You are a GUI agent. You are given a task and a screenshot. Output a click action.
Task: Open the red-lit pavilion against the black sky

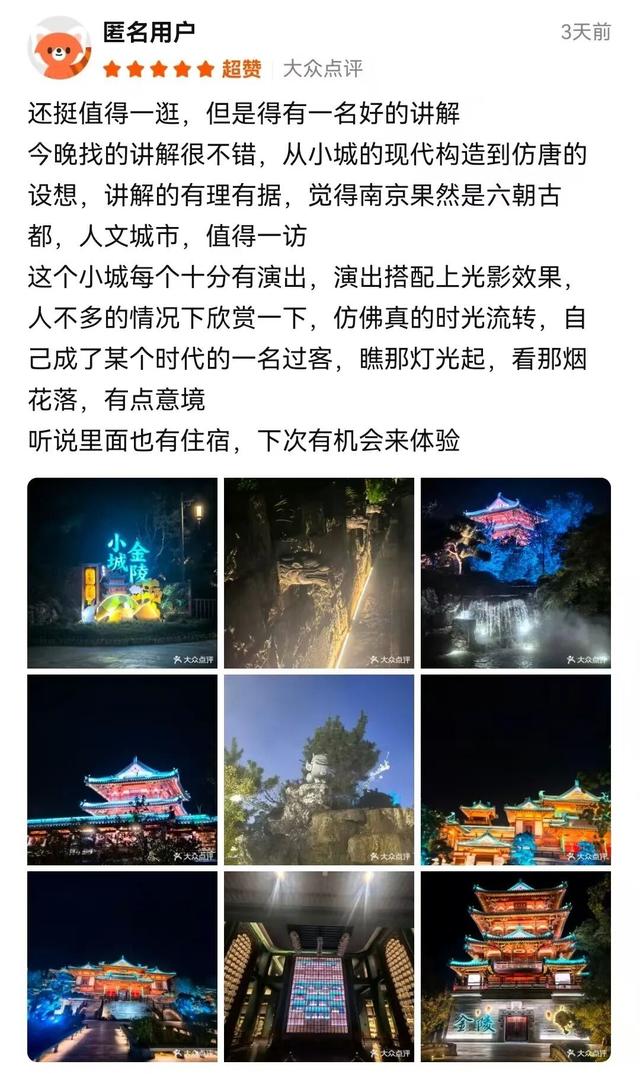[122, 769]
